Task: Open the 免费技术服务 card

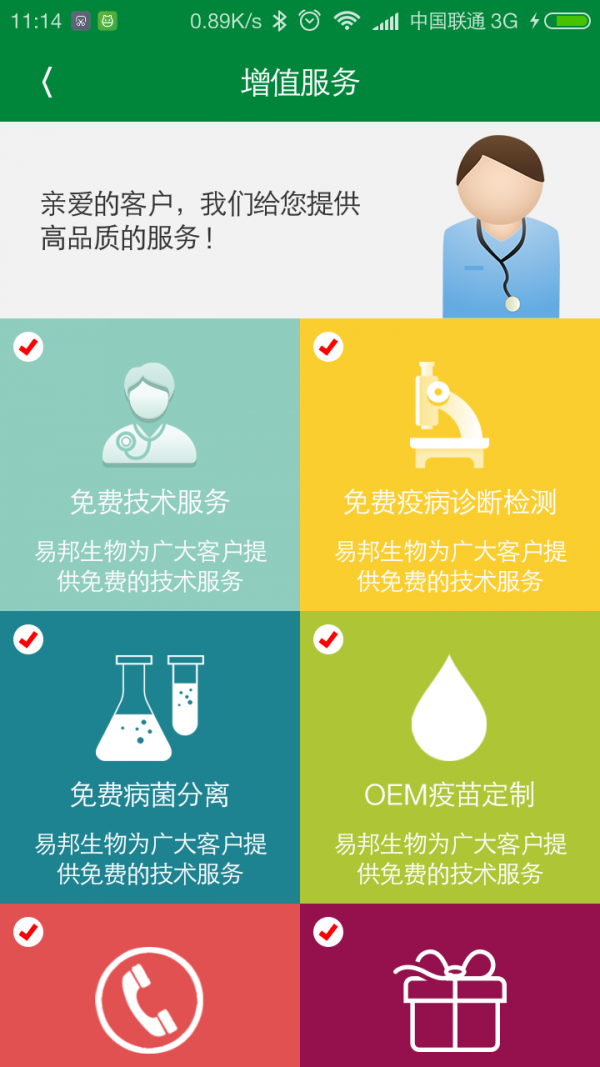Action: pyautogui.click(x=150, y=465)
